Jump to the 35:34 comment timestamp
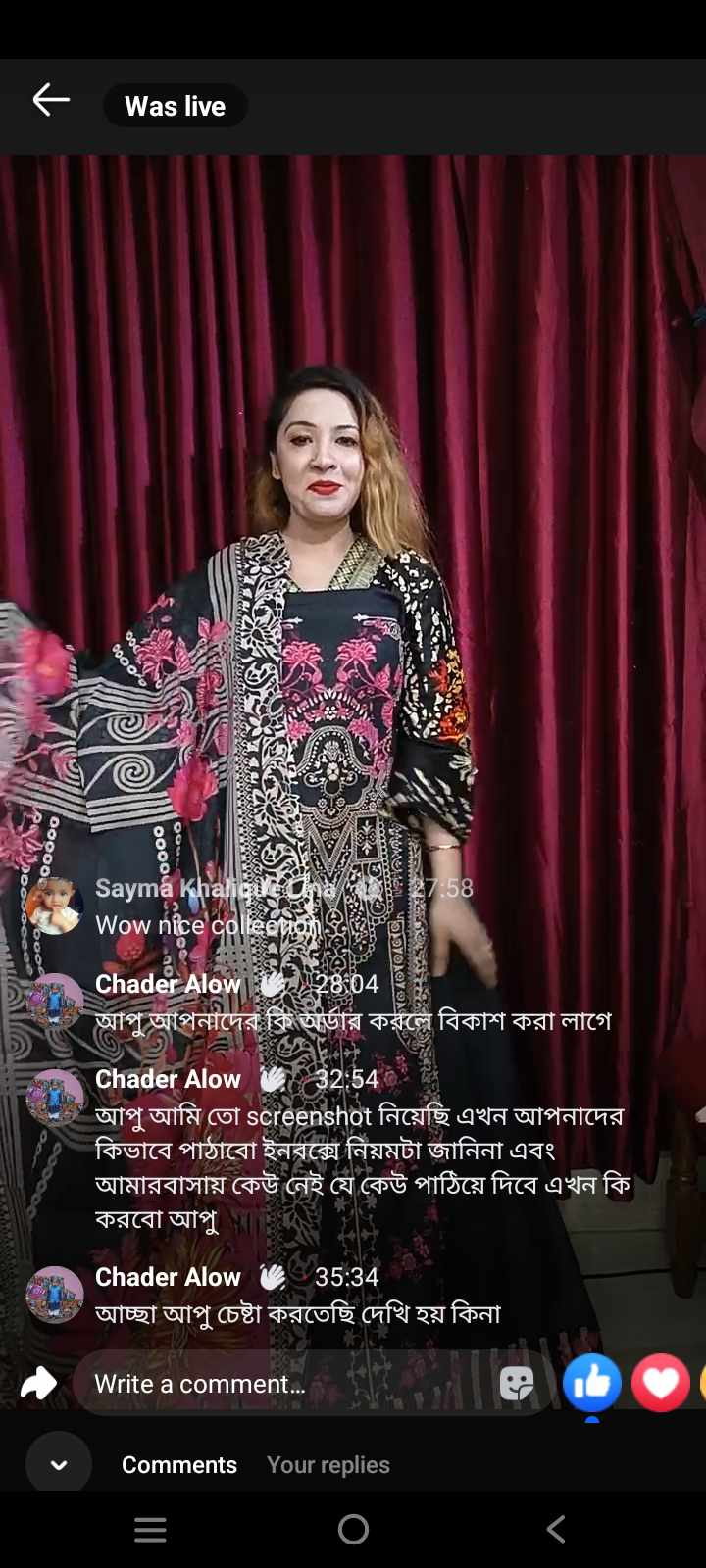Image resolution: width=706 pixels, height=1568 pixels. (x=346, y=1277)
